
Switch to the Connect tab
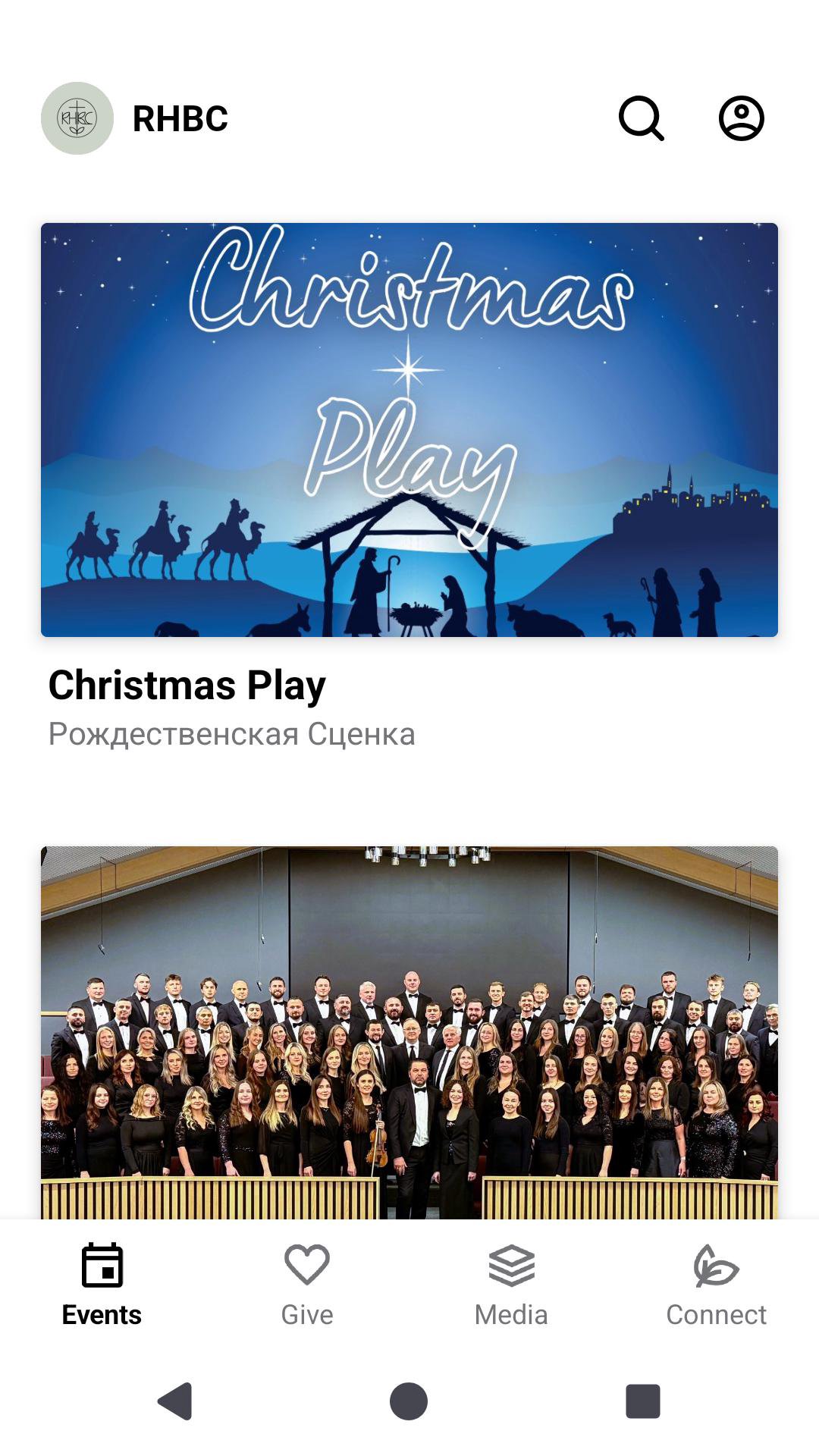[716, 1286]
